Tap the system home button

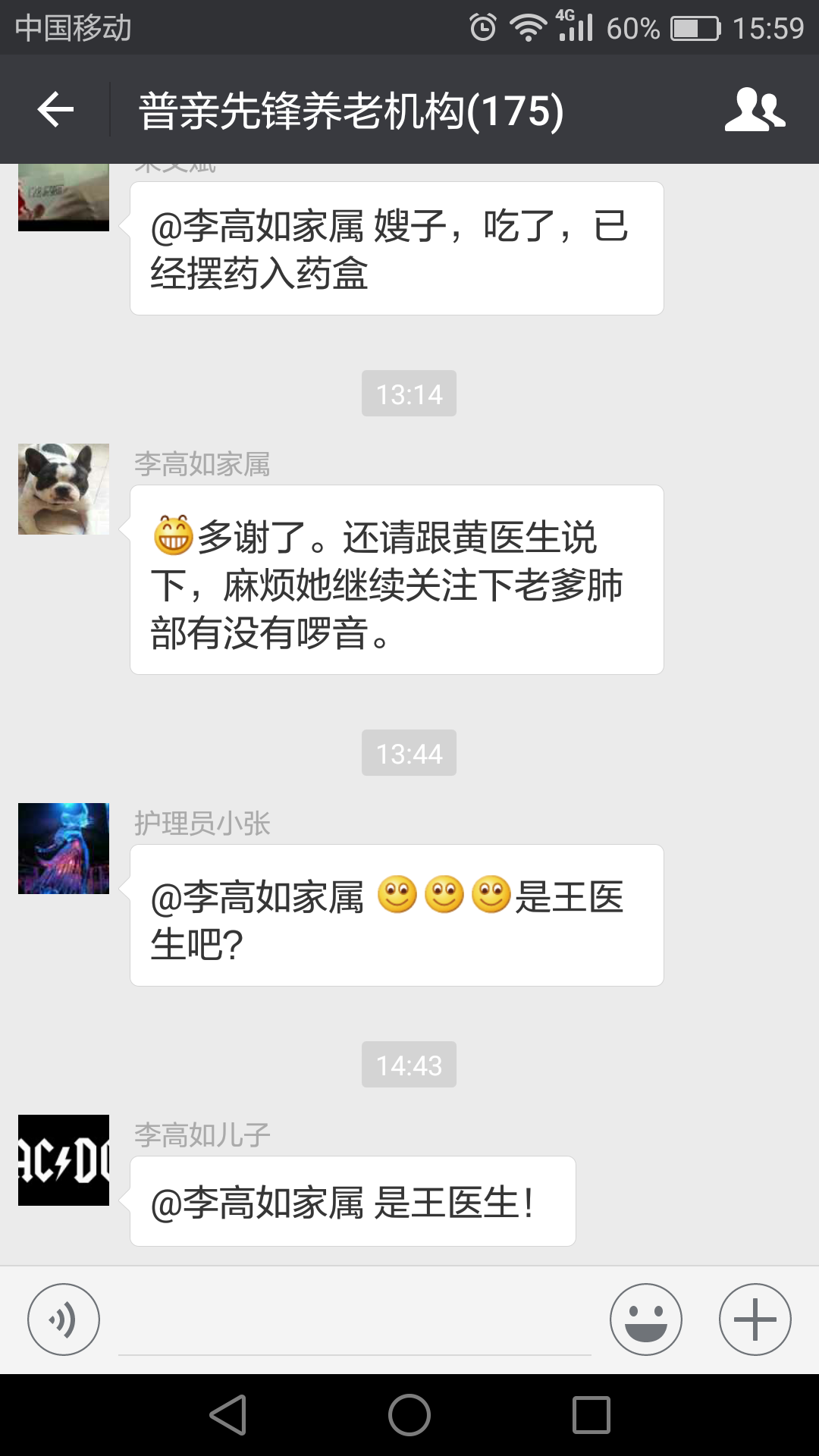409,1415
